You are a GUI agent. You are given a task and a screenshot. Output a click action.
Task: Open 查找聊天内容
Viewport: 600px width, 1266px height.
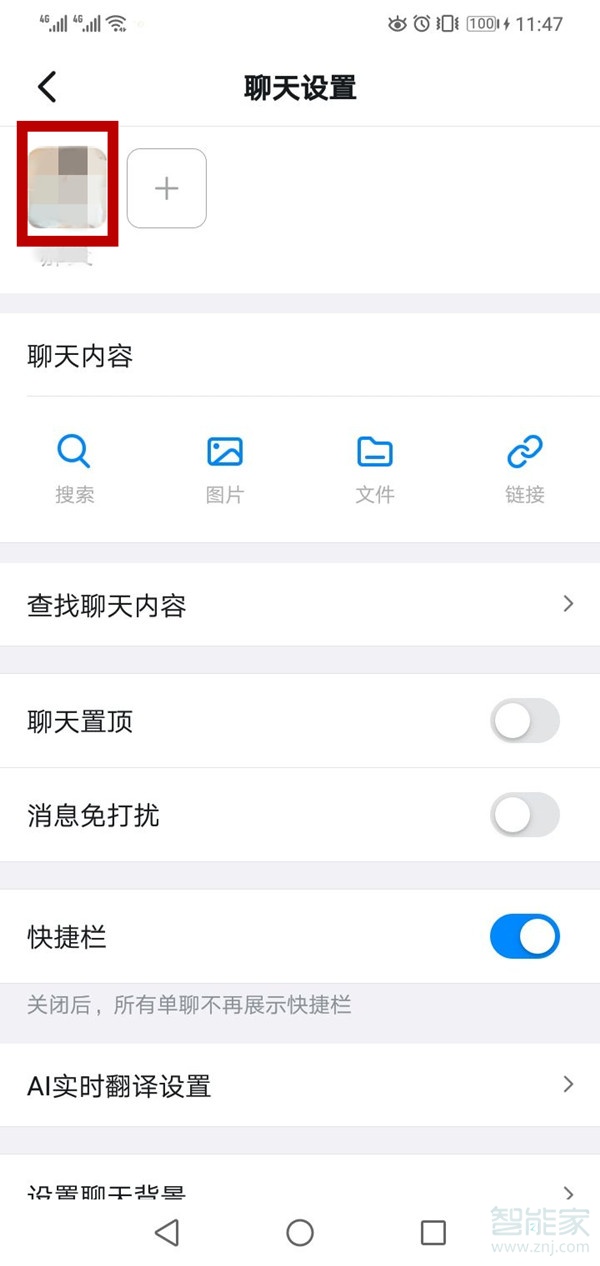point(300,605)
